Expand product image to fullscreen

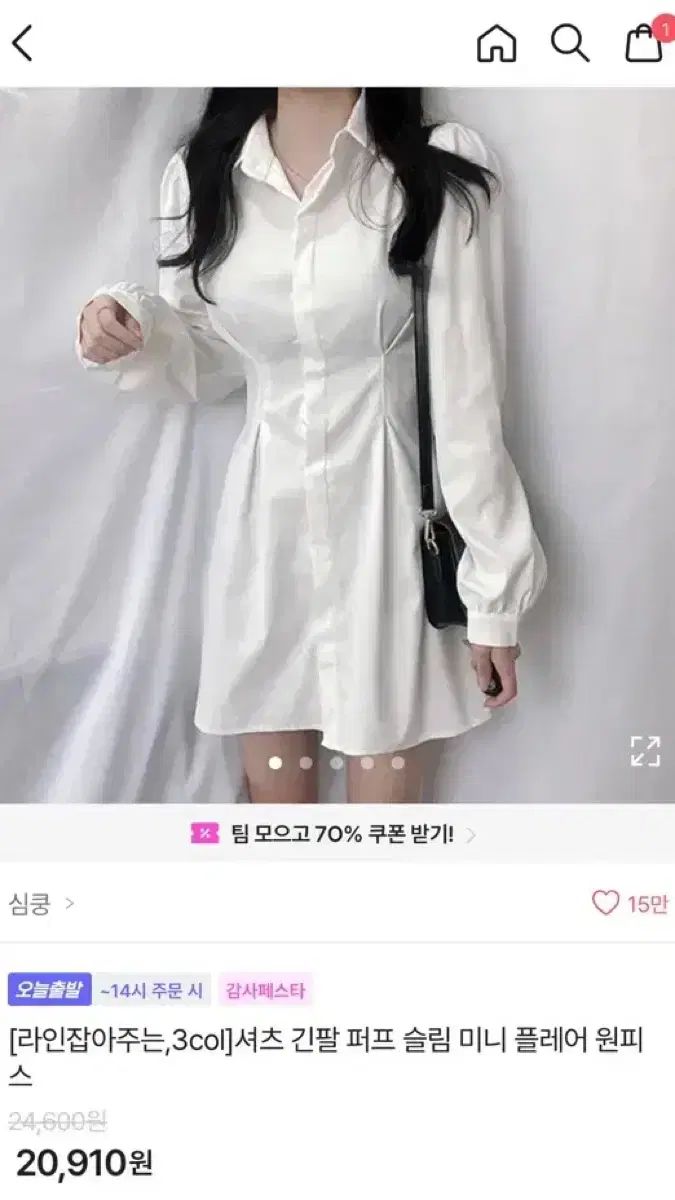point(645,751)
